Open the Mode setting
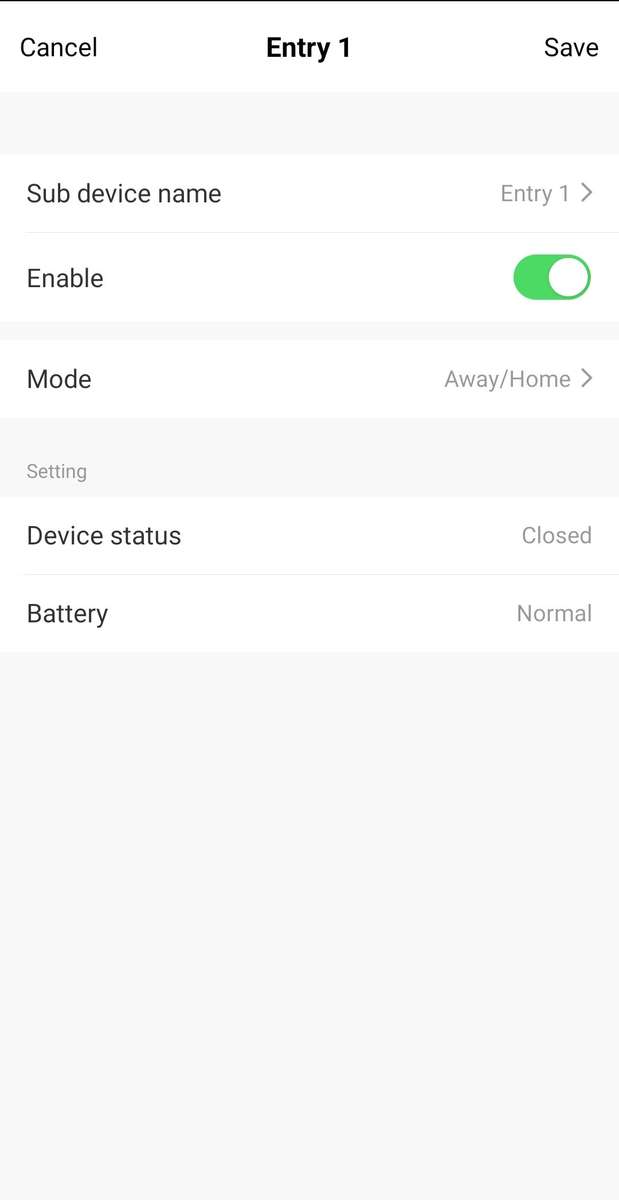The height and width of the screenshot is (1200, 619). pyautogui.click(x=309, y=379)
